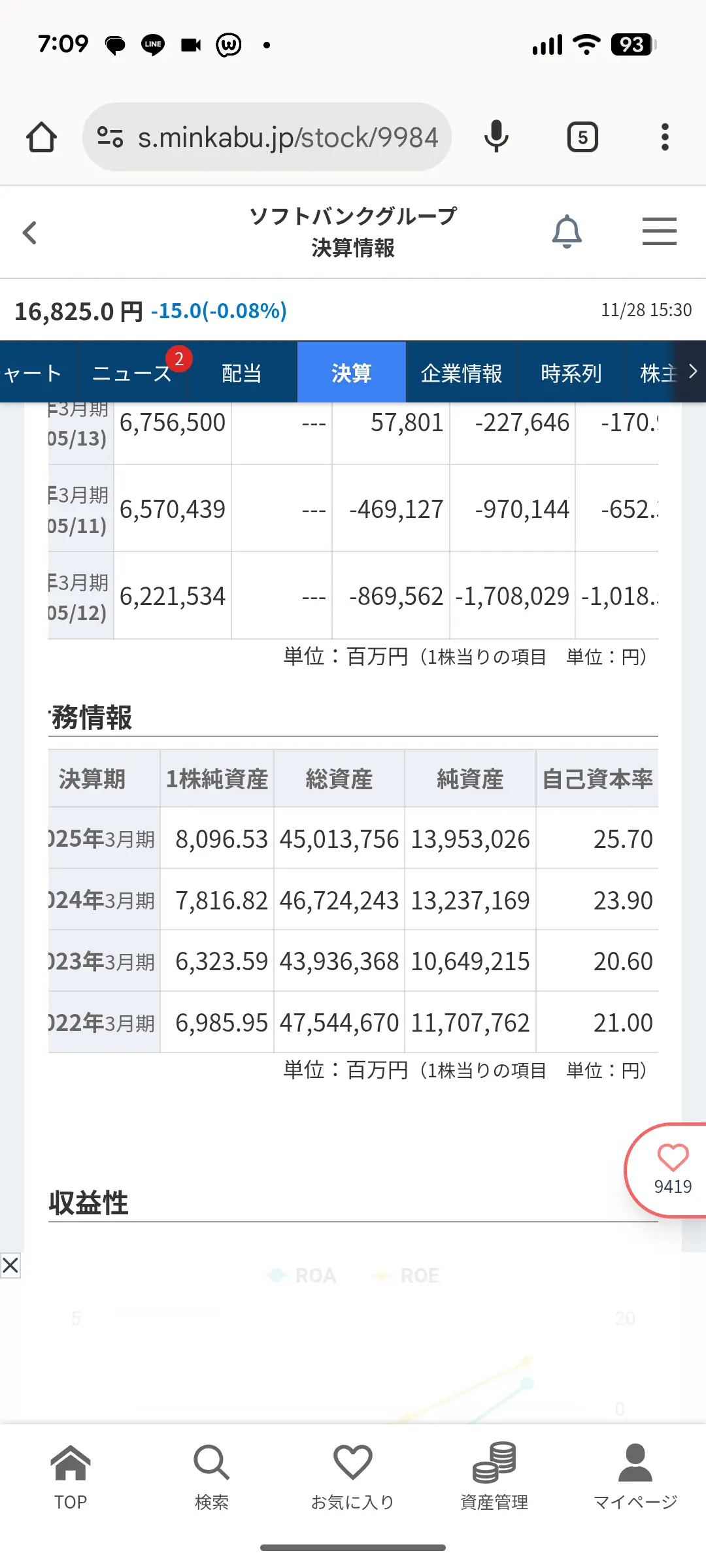
Task: Switch to the ニュース tab
Action: [x=132, y=373]
